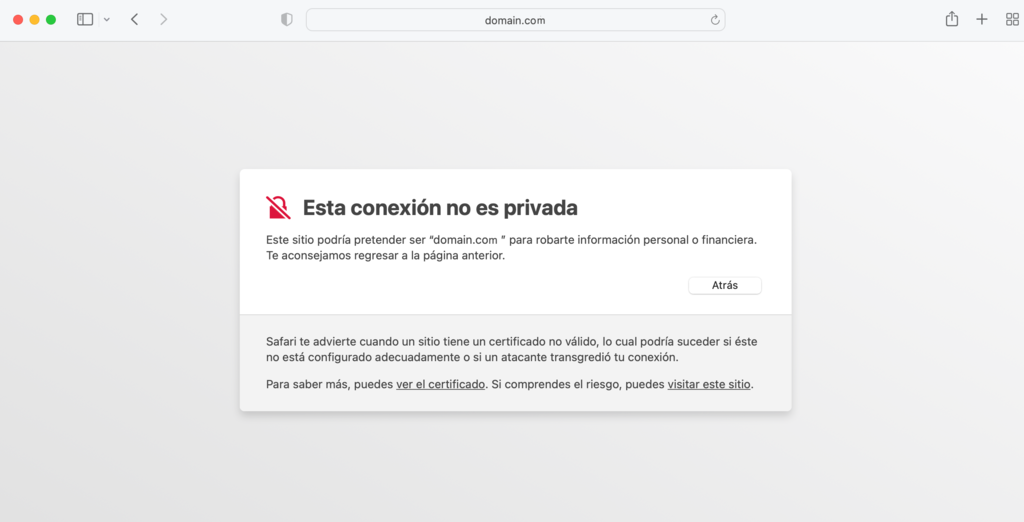Viewport: 1024px width, 522px height.
Task: Go back to the previous page
Action: click(135, 20)
